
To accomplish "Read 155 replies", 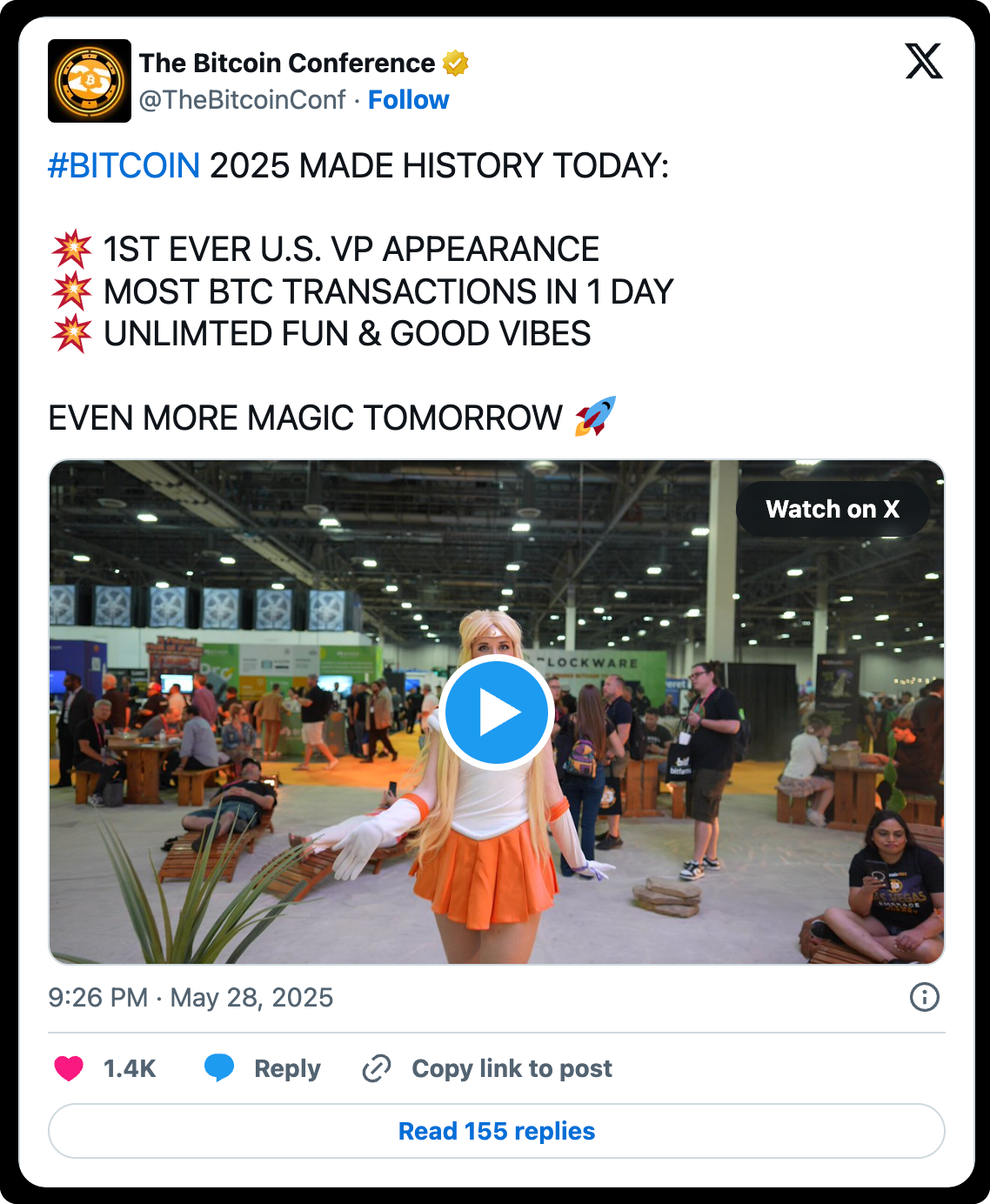I will pyautogui.click(x=496, y=1130).
